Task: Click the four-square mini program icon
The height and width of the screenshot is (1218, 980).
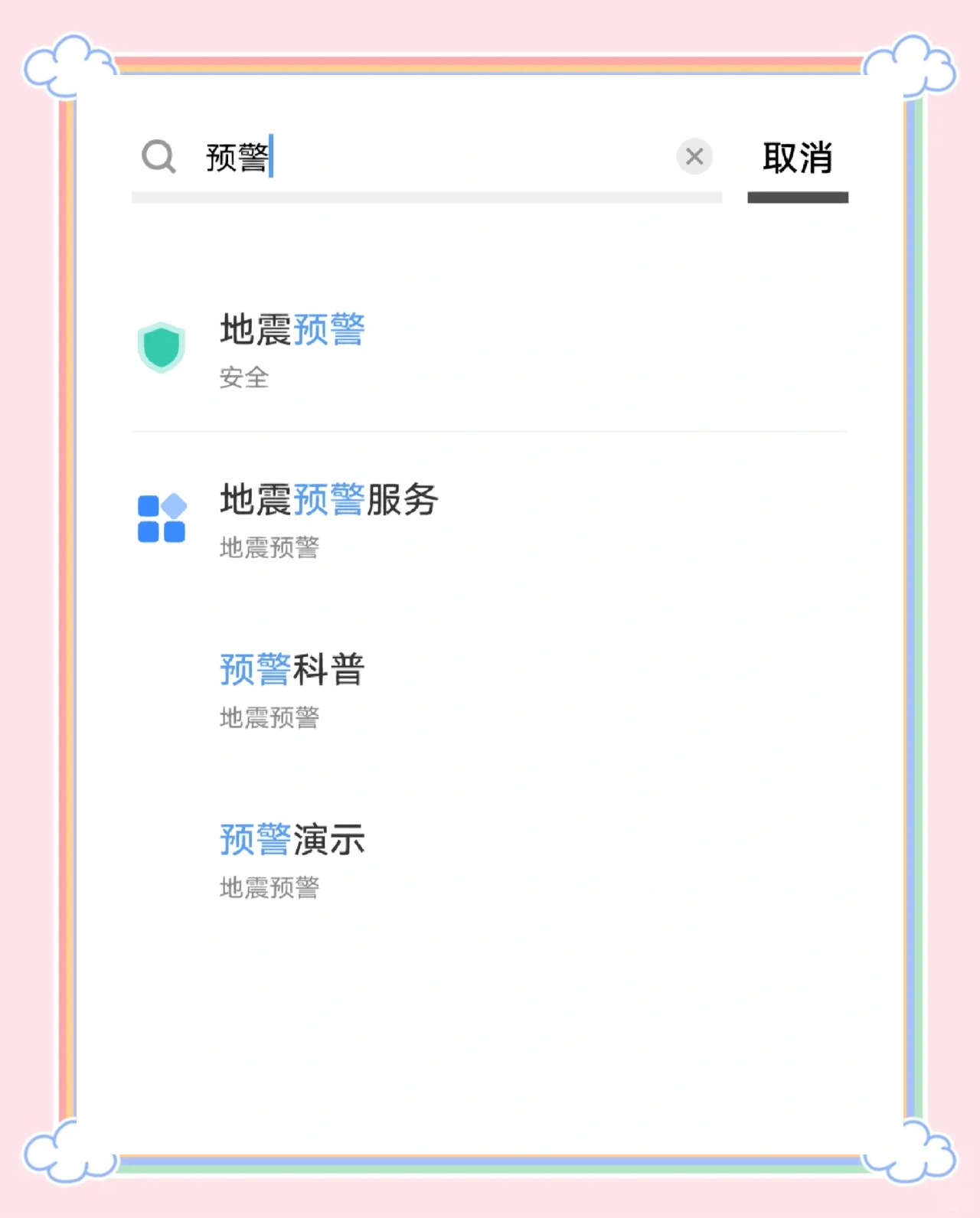Action: (x=162, y=518)
